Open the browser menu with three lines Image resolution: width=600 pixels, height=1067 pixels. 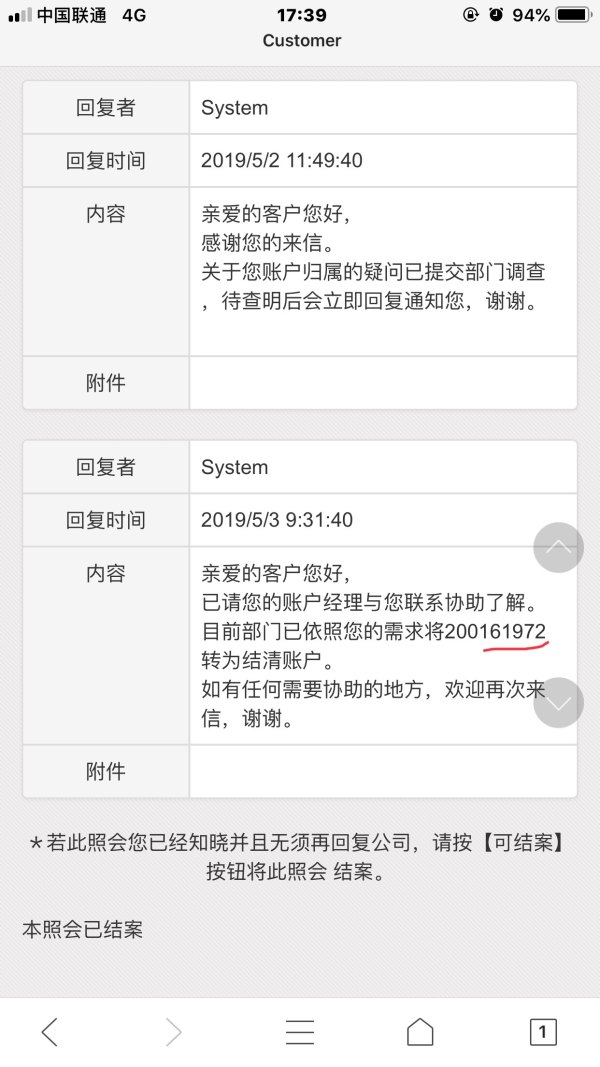pyautogui.click(x=299, y=1032)
